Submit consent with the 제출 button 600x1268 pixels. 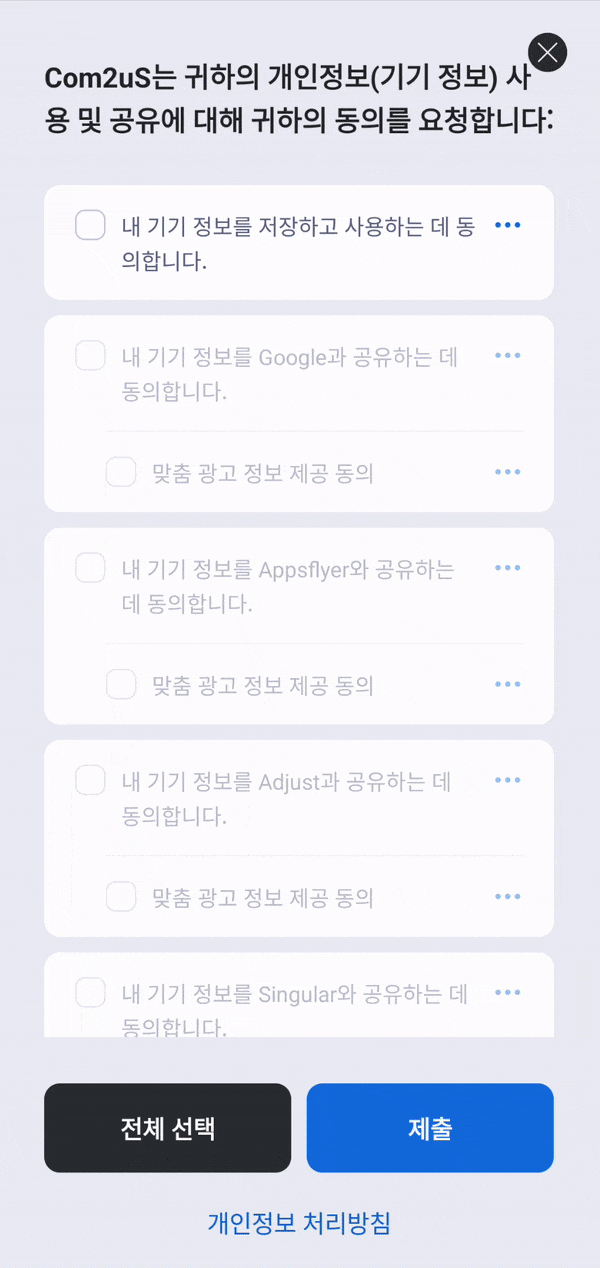coord(430,1128)
